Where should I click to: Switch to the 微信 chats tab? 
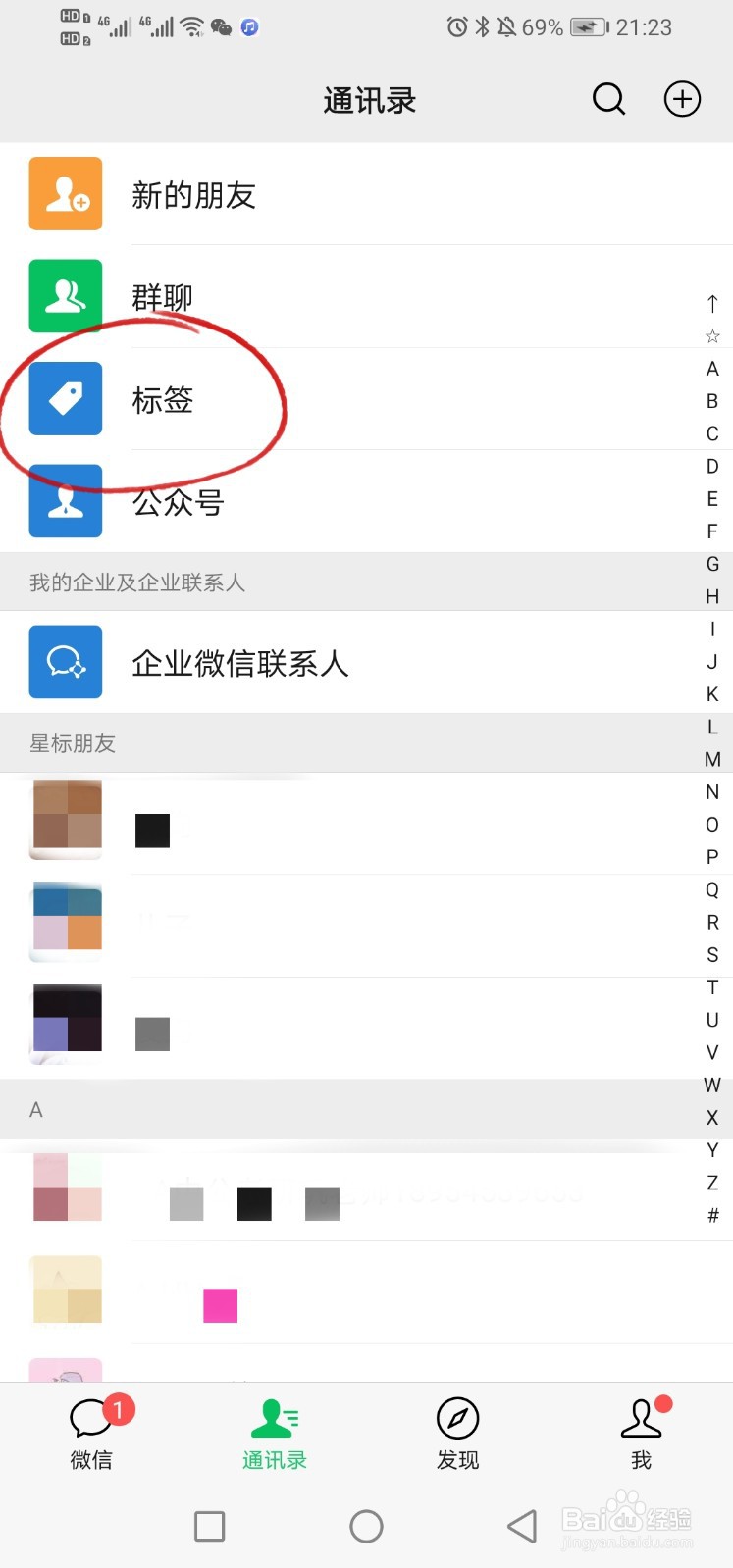click(91, 1432)
